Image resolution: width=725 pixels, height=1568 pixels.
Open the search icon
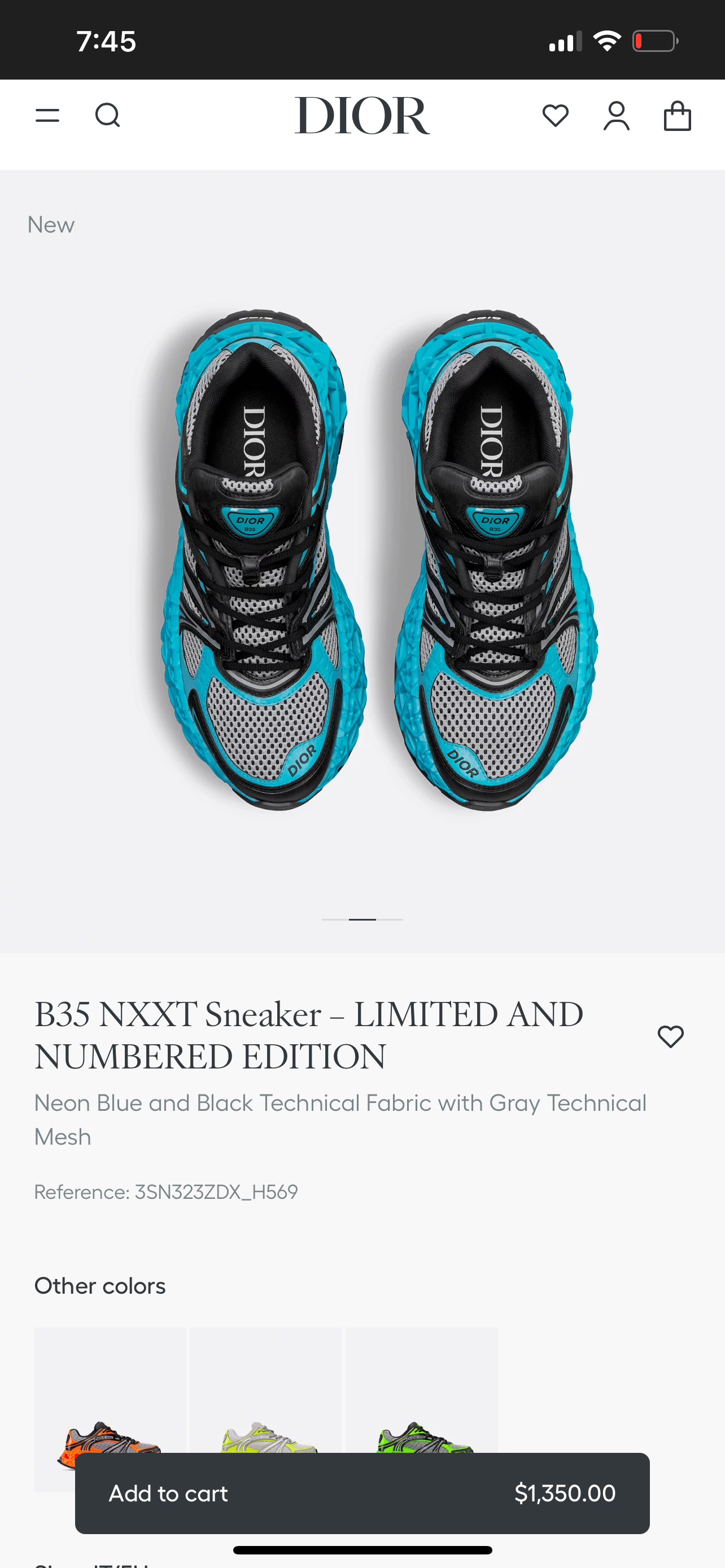point(108,115)
